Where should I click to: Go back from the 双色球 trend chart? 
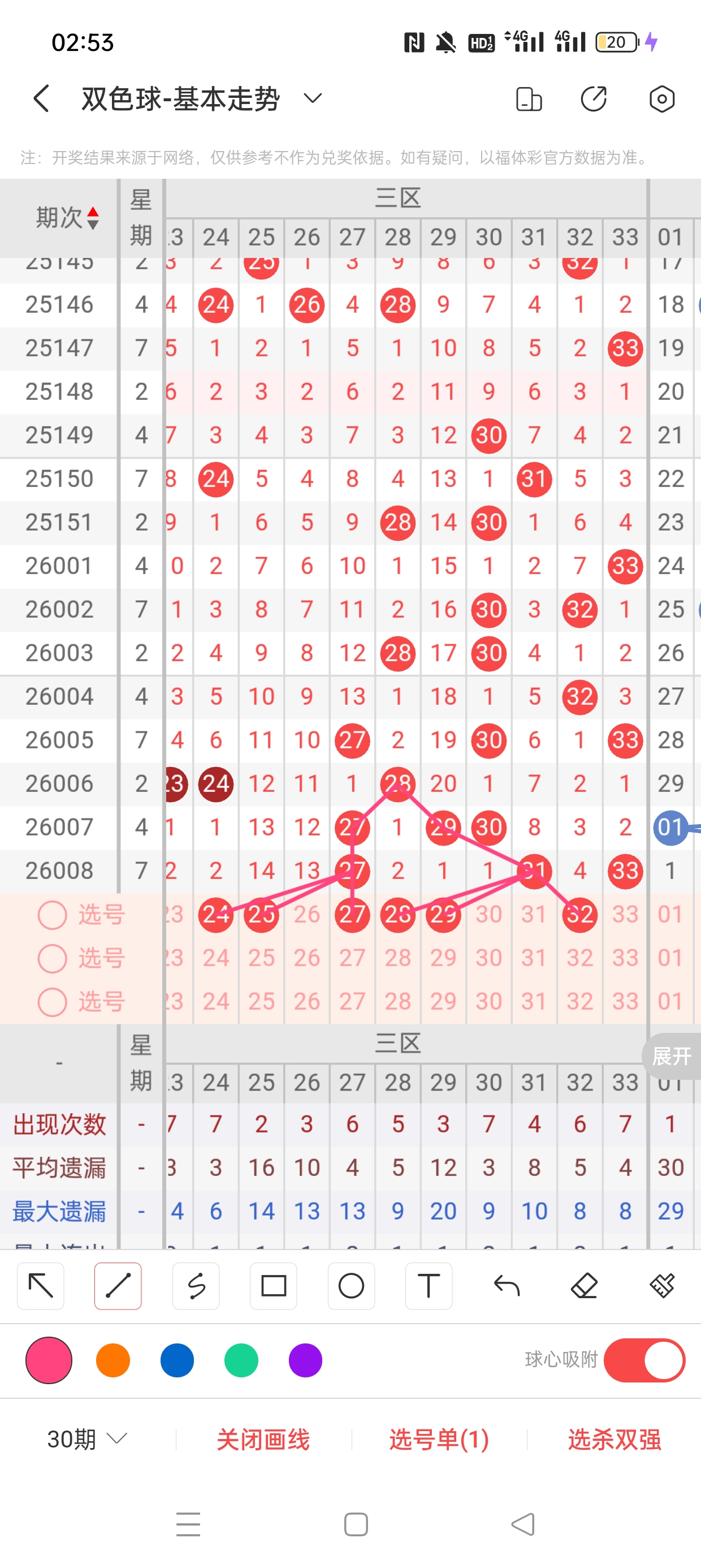(x=41, y=98)
